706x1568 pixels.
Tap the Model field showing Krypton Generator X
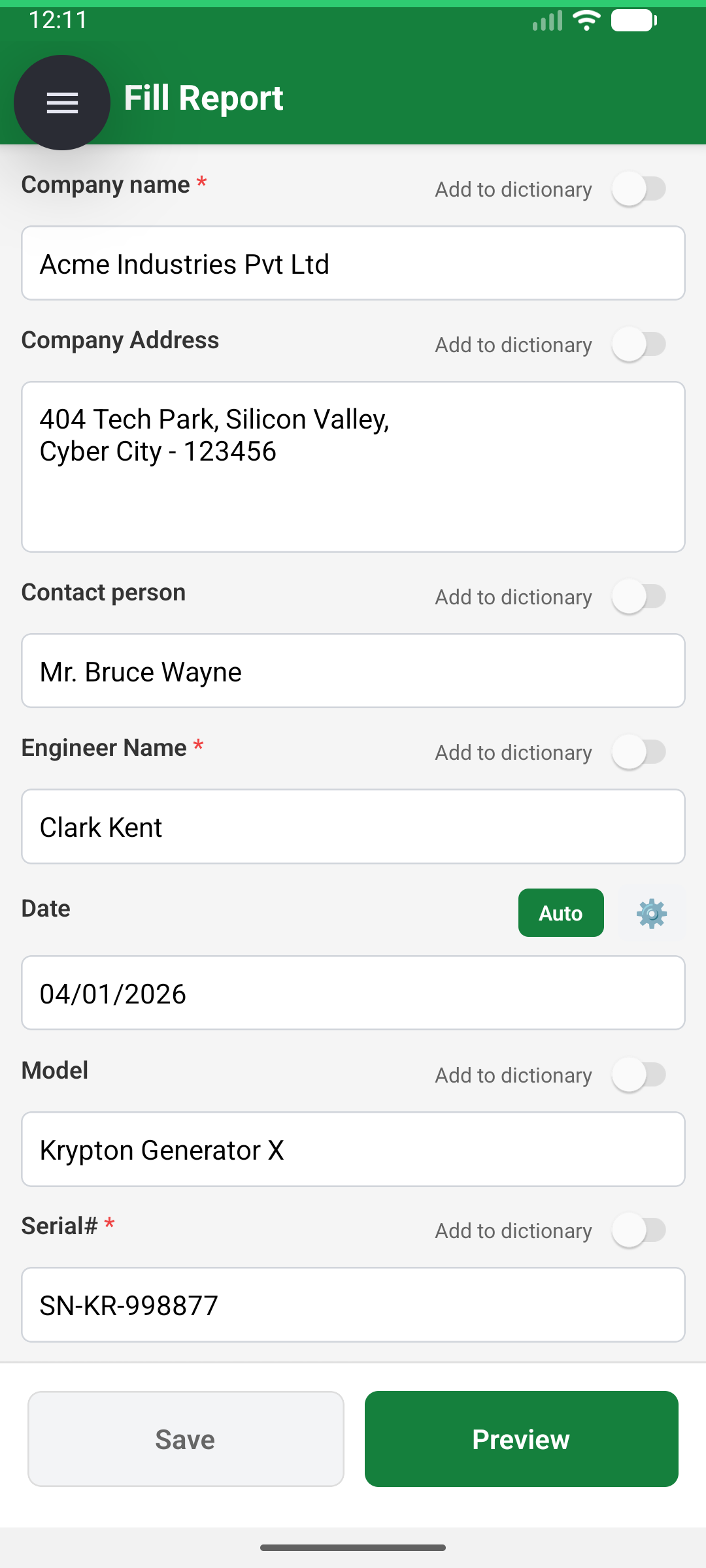353,1149
